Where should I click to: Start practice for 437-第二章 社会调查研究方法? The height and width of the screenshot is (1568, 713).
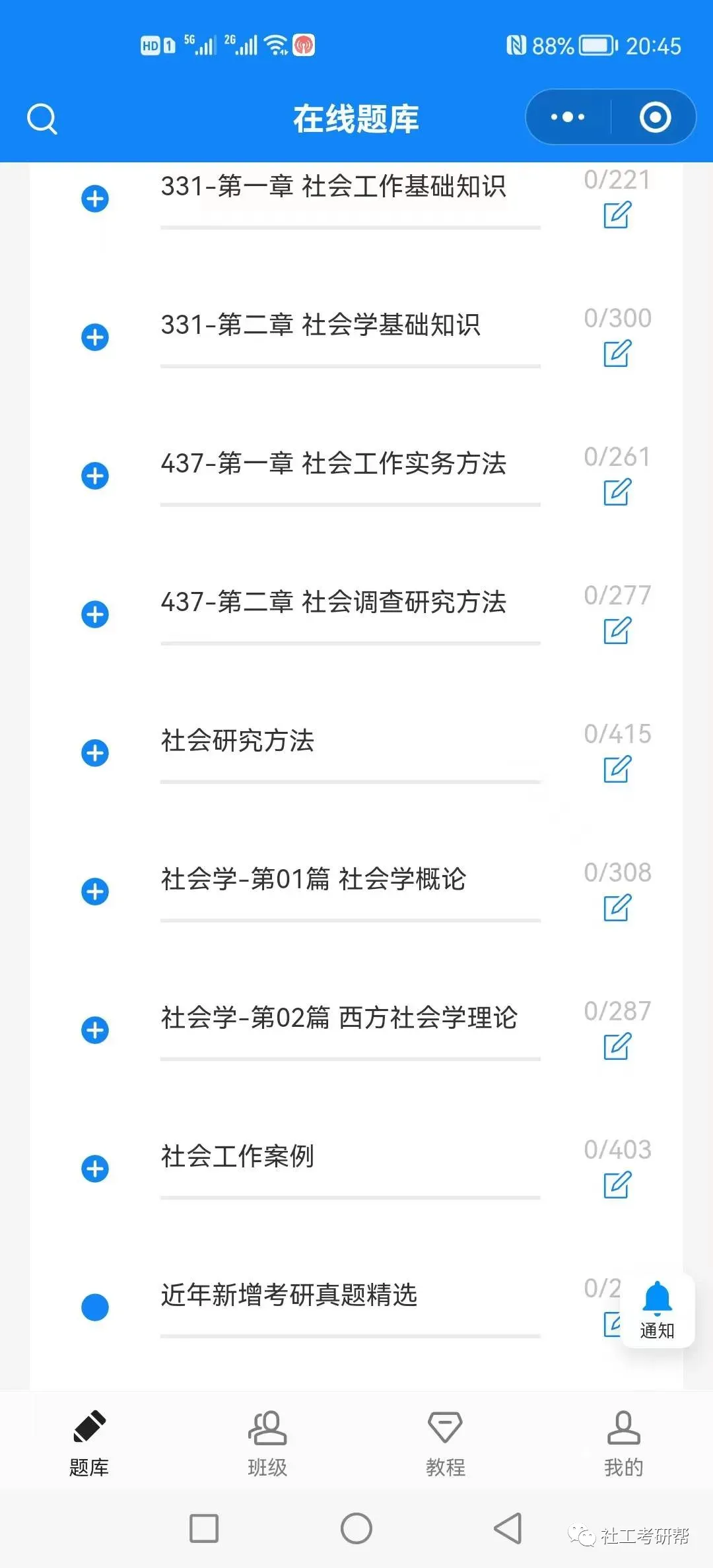[x=617, y=630]
